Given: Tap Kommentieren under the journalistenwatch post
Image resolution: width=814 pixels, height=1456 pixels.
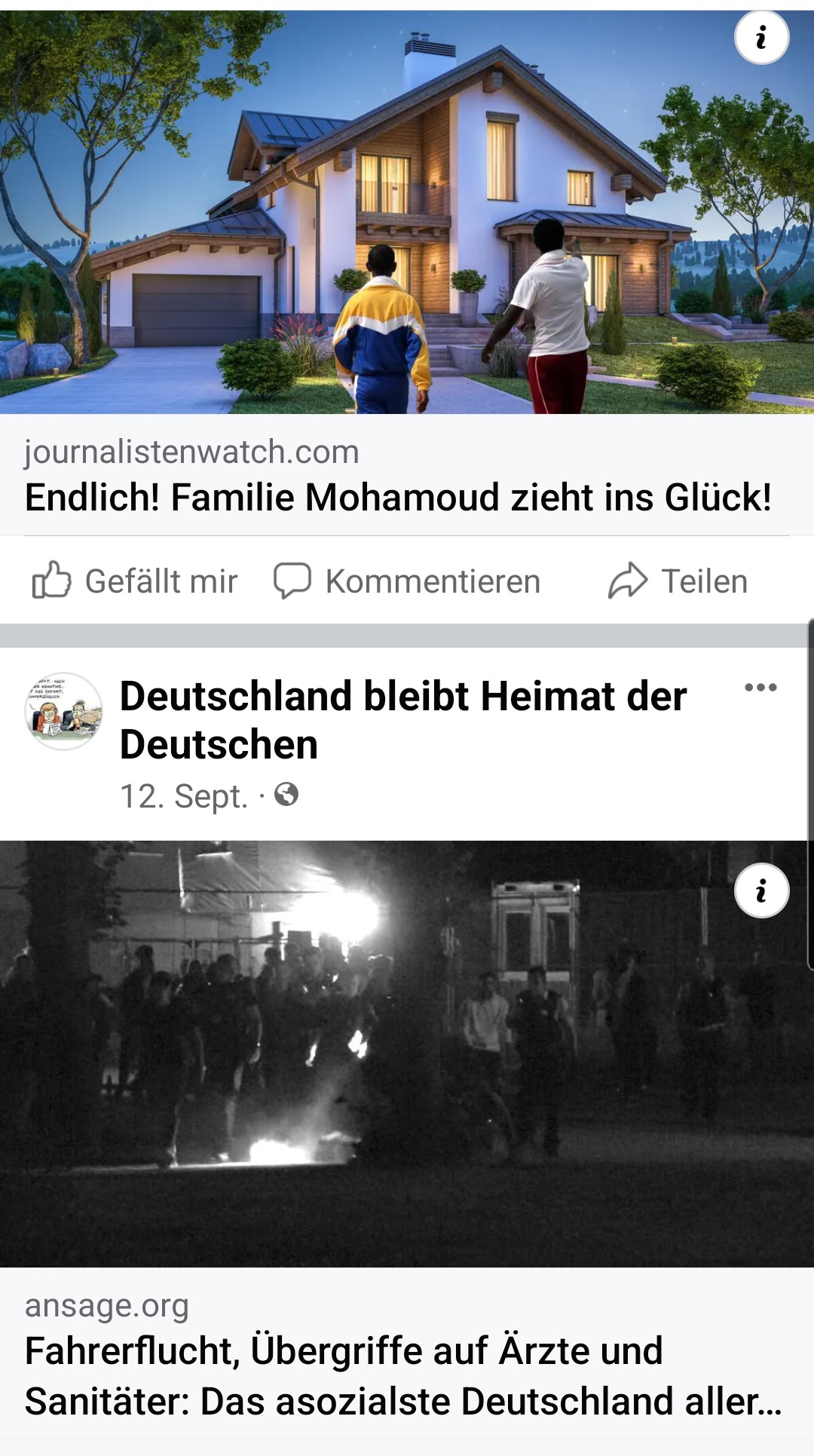Looking at the screenshot, I should pos(407,581).
